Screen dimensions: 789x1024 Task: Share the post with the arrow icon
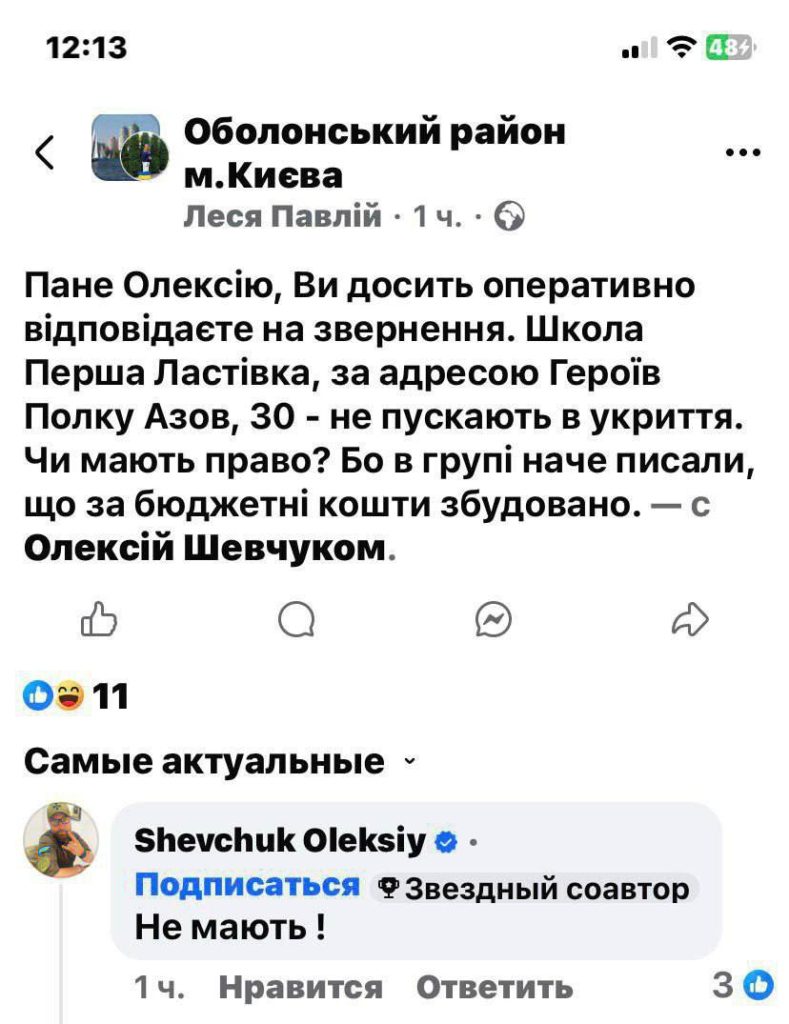[690, 621]
